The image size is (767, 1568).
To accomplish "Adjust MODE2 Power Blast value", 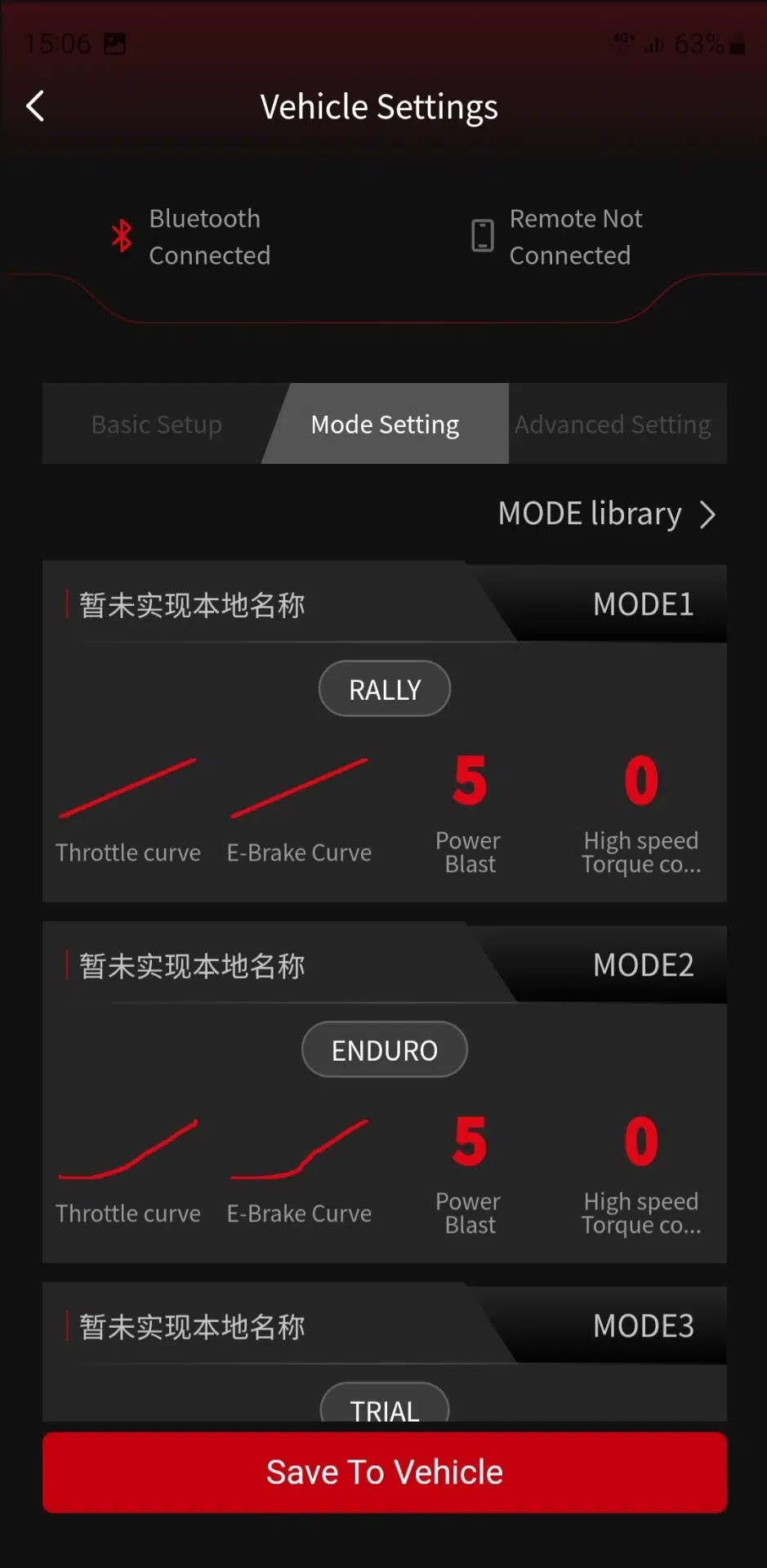I will coord(470,1169).
